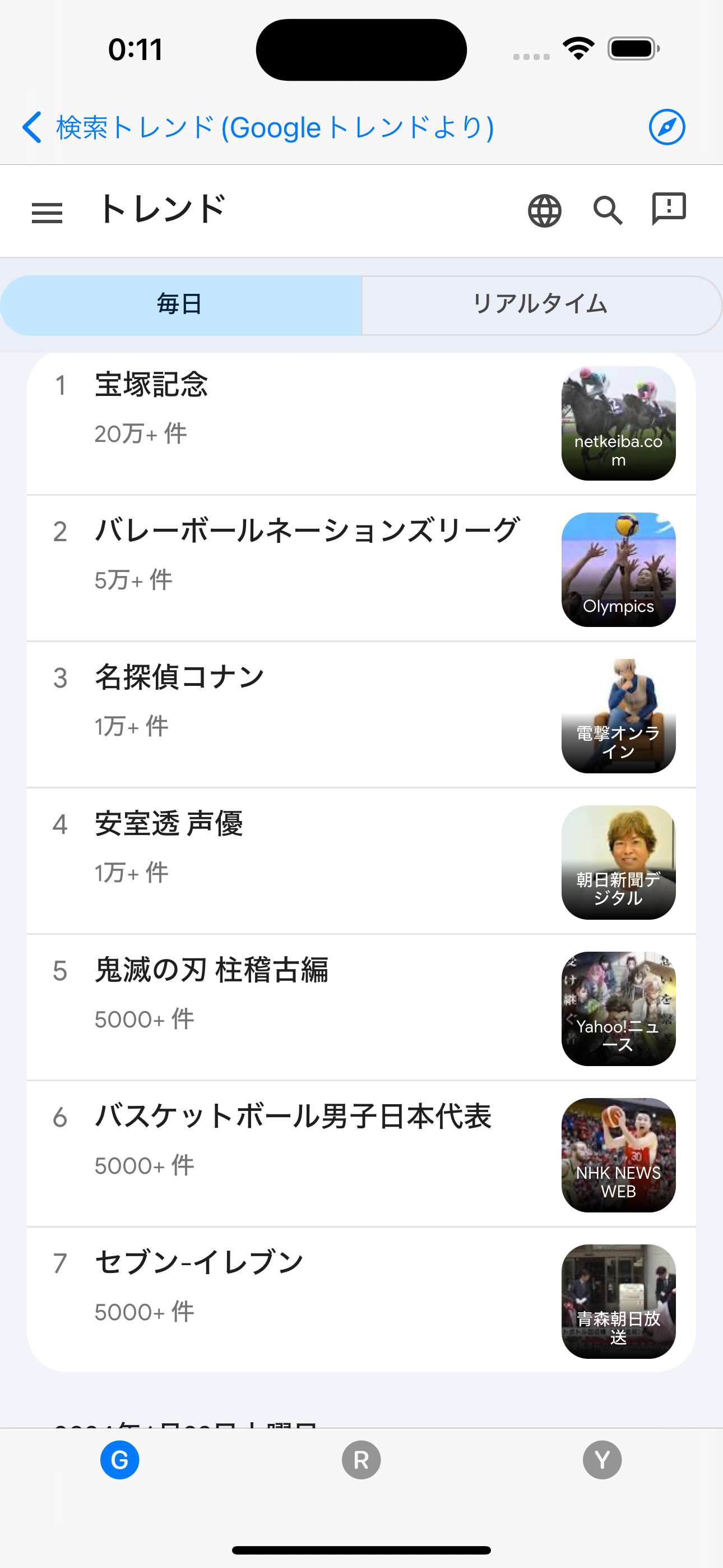Switch to the R tab in the bottom bar

(361, 1460)
